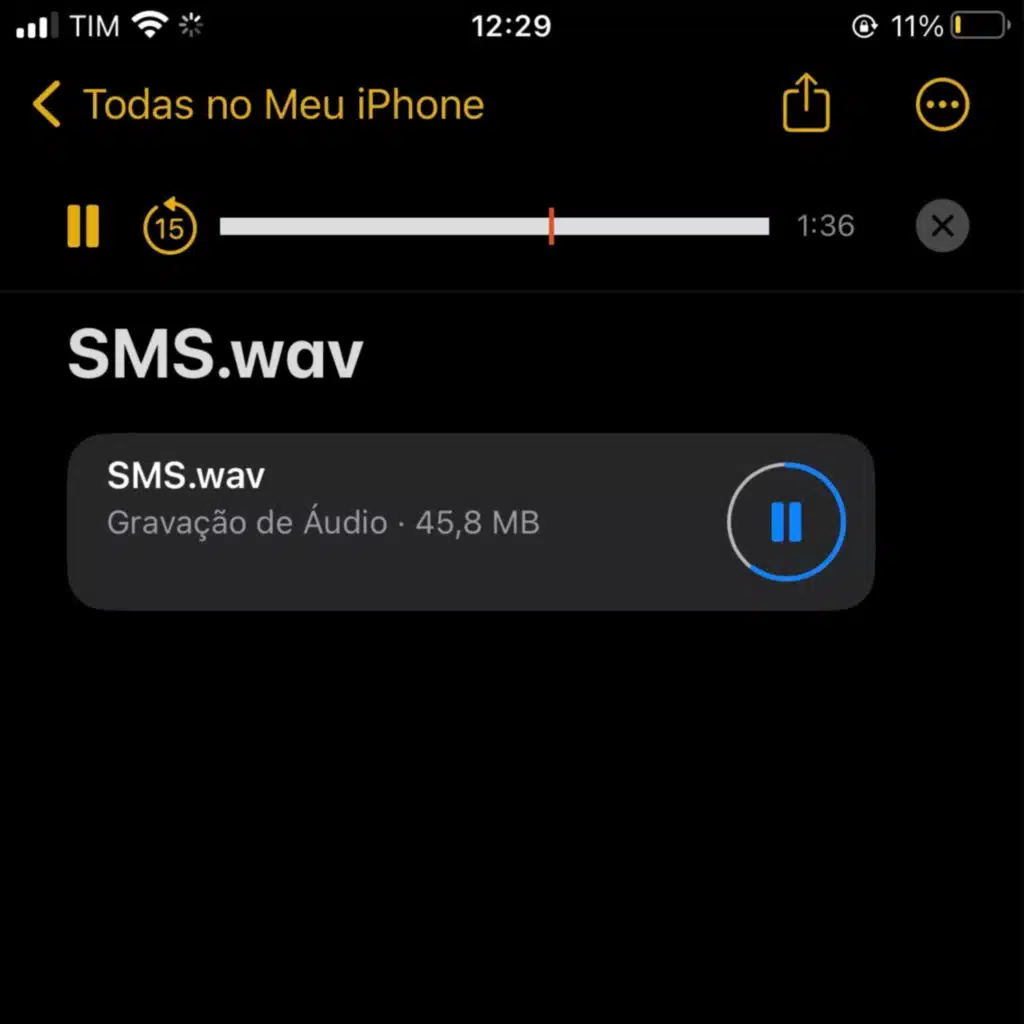Close the audio player bar

tap(942, 226)
